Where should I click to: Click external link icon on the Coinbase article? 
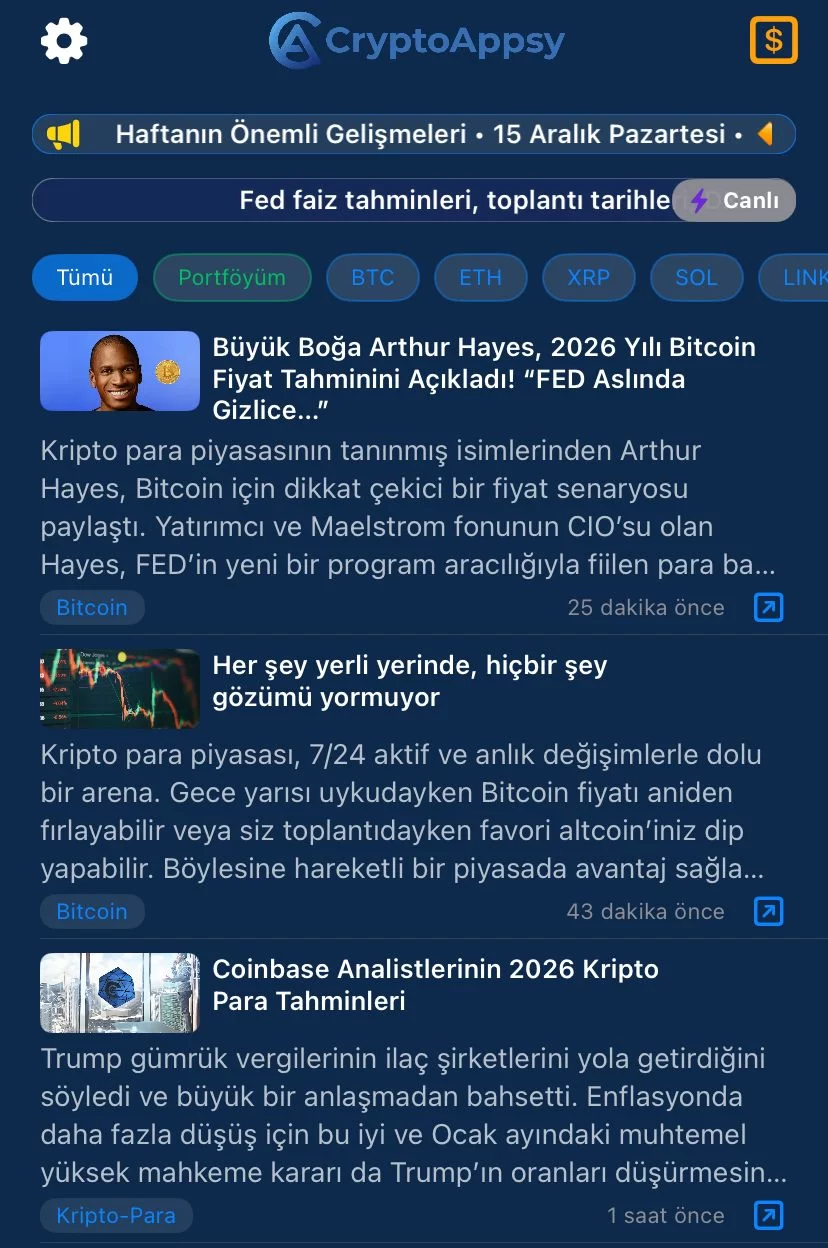coord(767,1215)
